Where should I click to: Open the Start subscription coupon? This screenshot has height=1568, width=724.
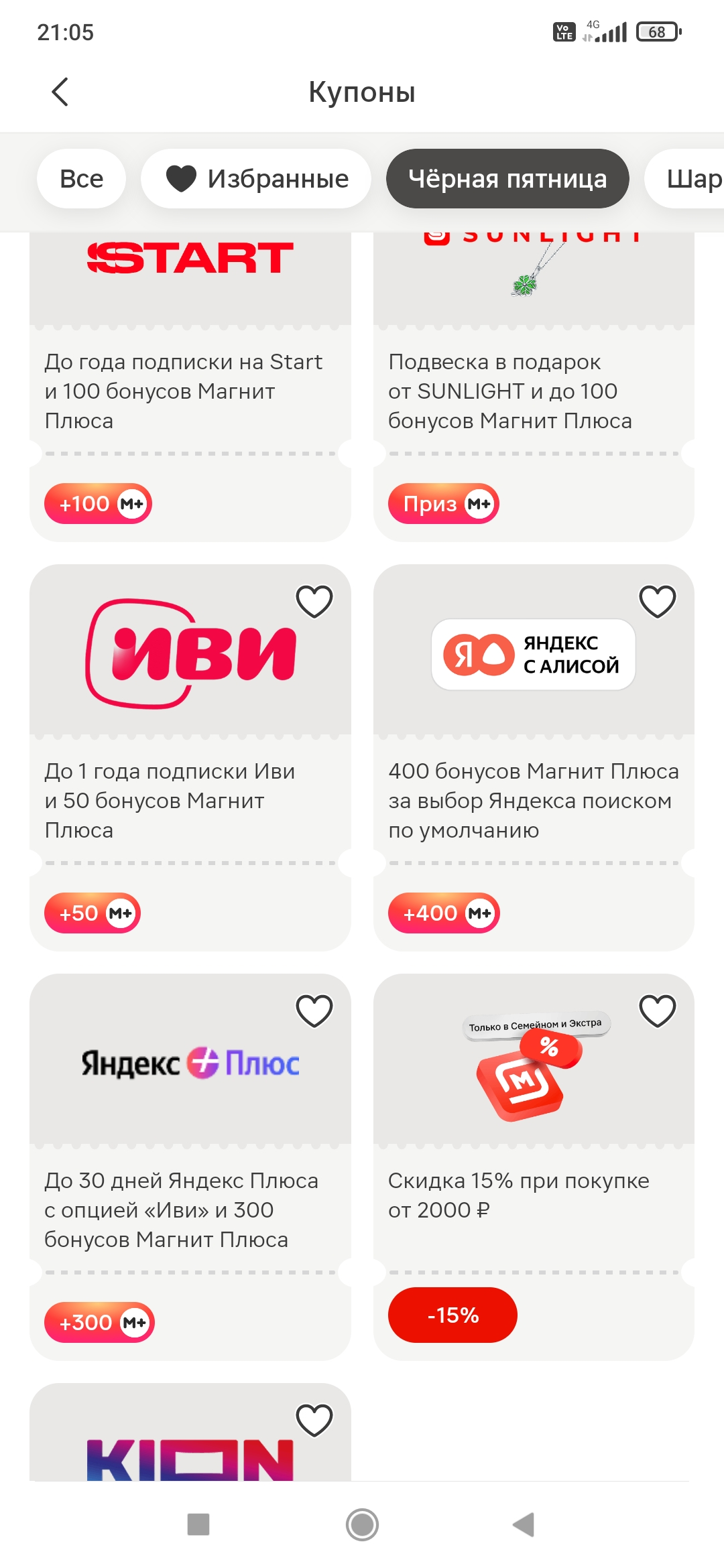(190, 387)
